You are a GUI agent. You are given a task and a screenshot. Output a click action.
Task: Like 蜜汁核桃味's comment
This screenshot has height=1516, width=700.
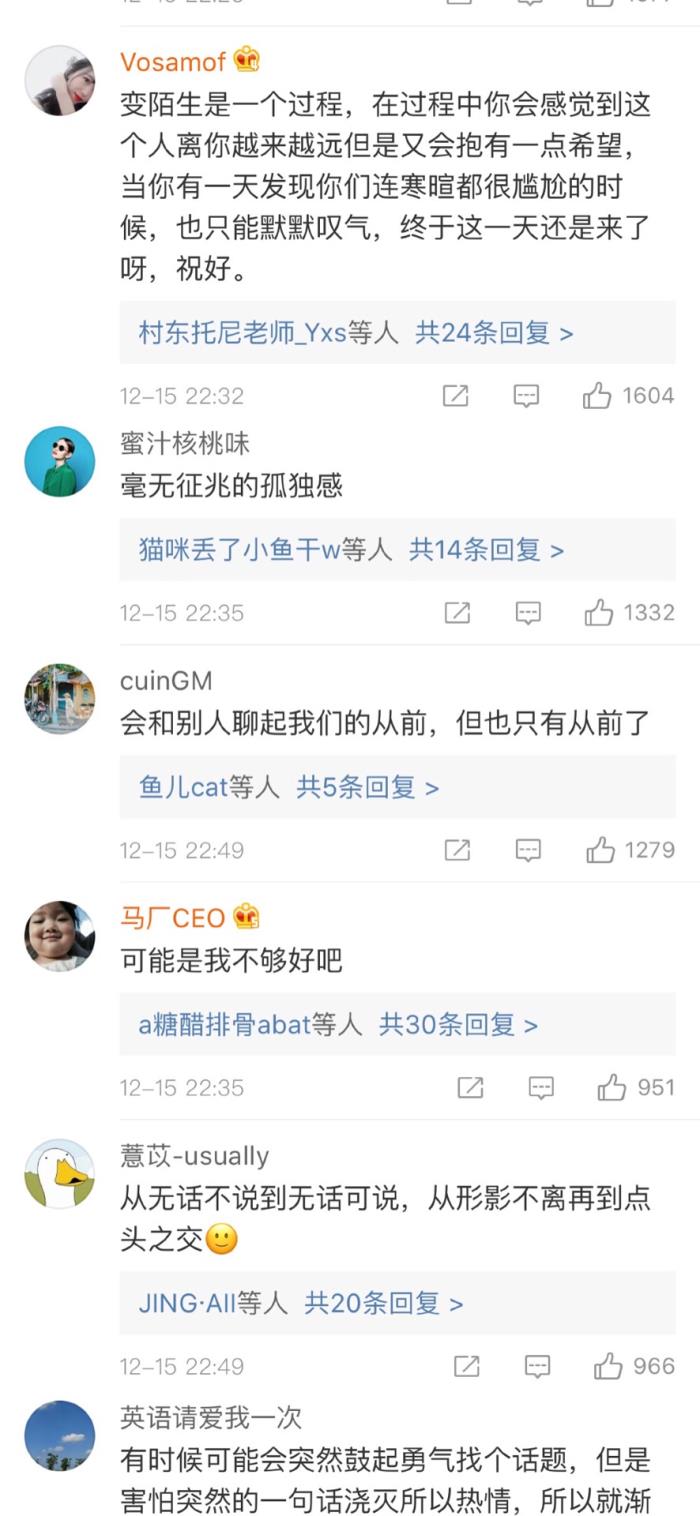(599, 613)
